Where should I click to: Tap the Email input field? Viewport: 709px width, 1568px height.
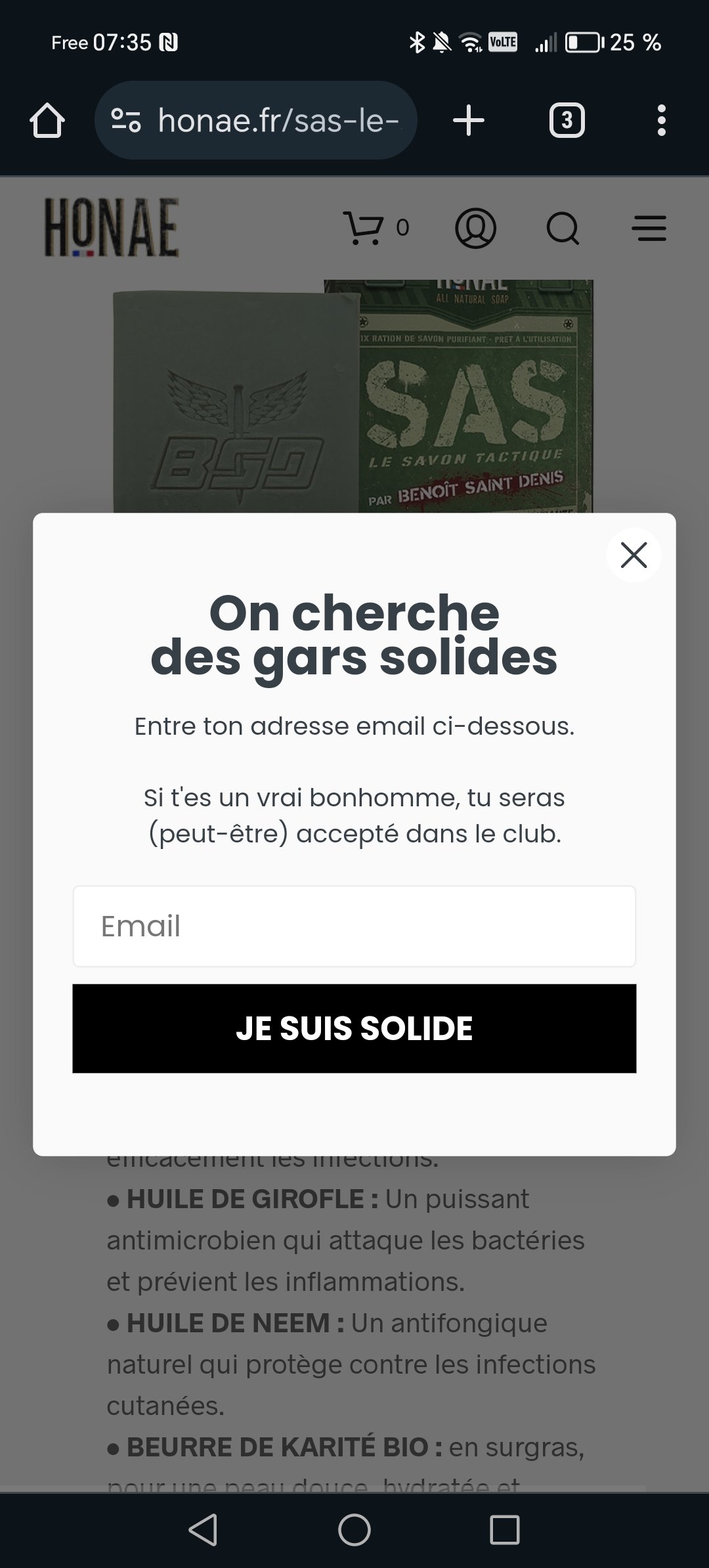354,926
